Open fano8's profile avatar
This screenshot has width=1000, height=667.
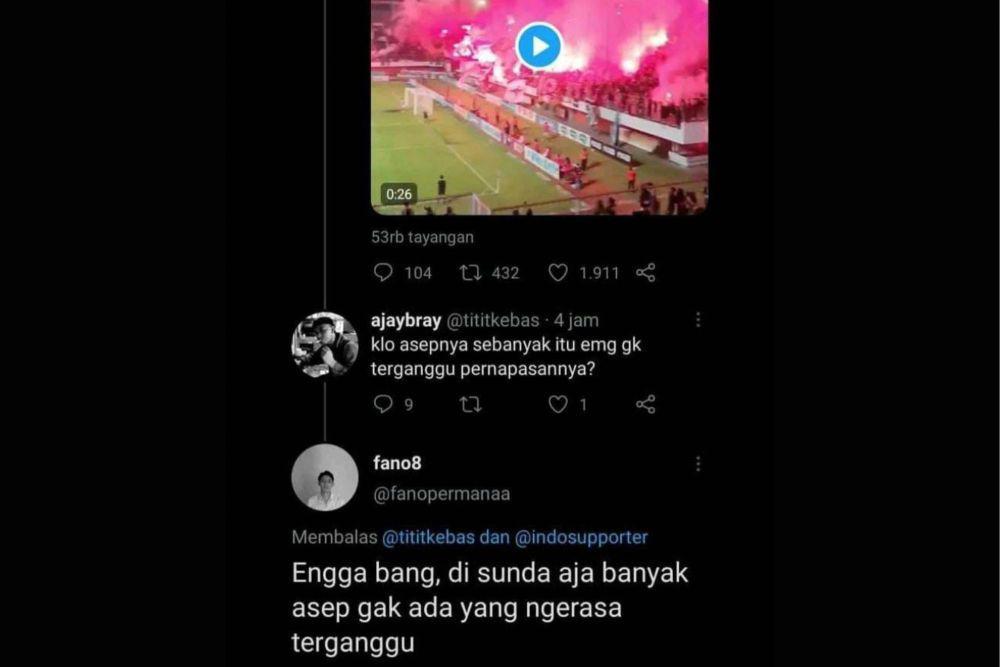coord(324,477)
